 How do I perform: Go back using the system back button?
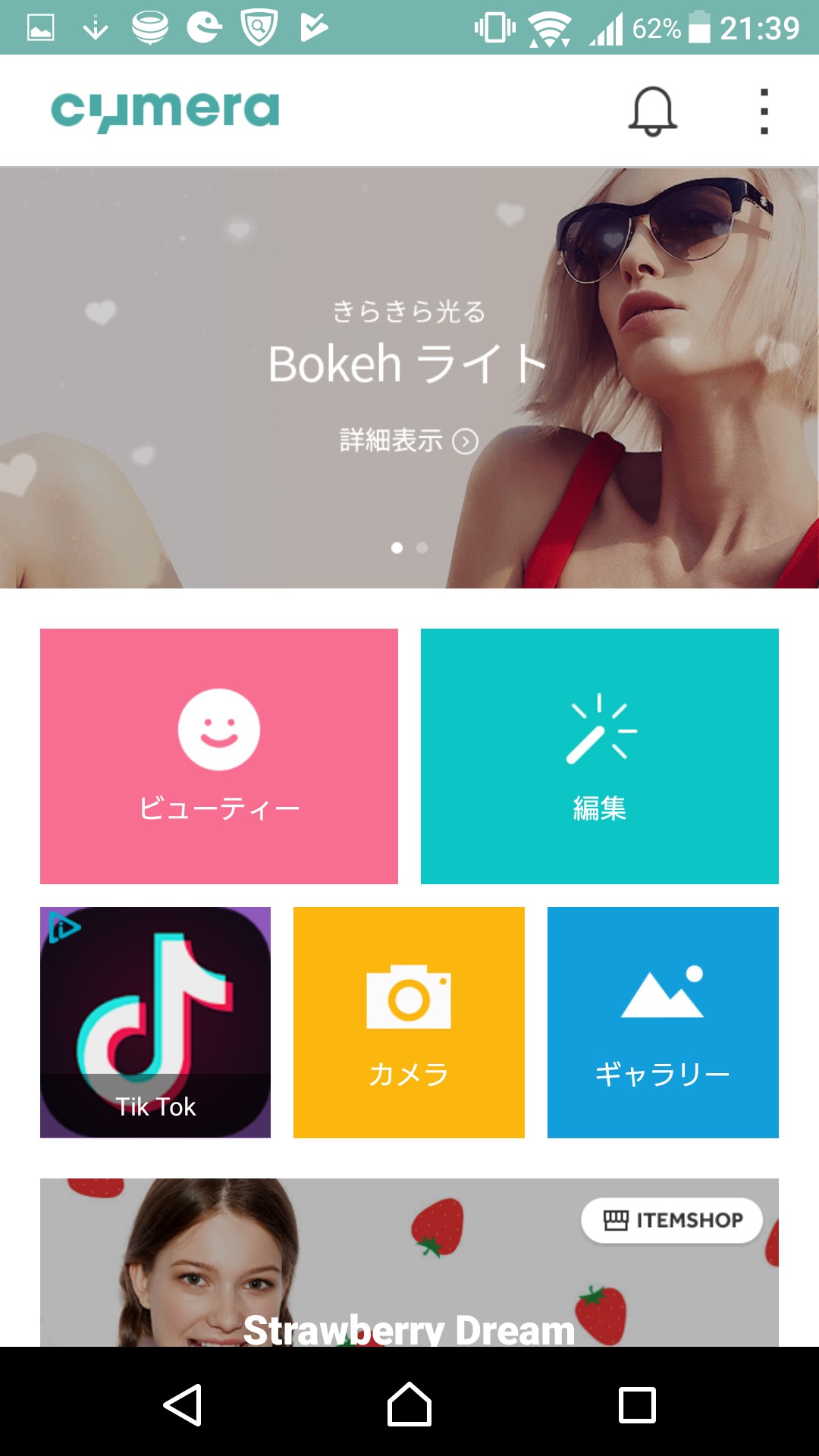(x=182, y=1404)
